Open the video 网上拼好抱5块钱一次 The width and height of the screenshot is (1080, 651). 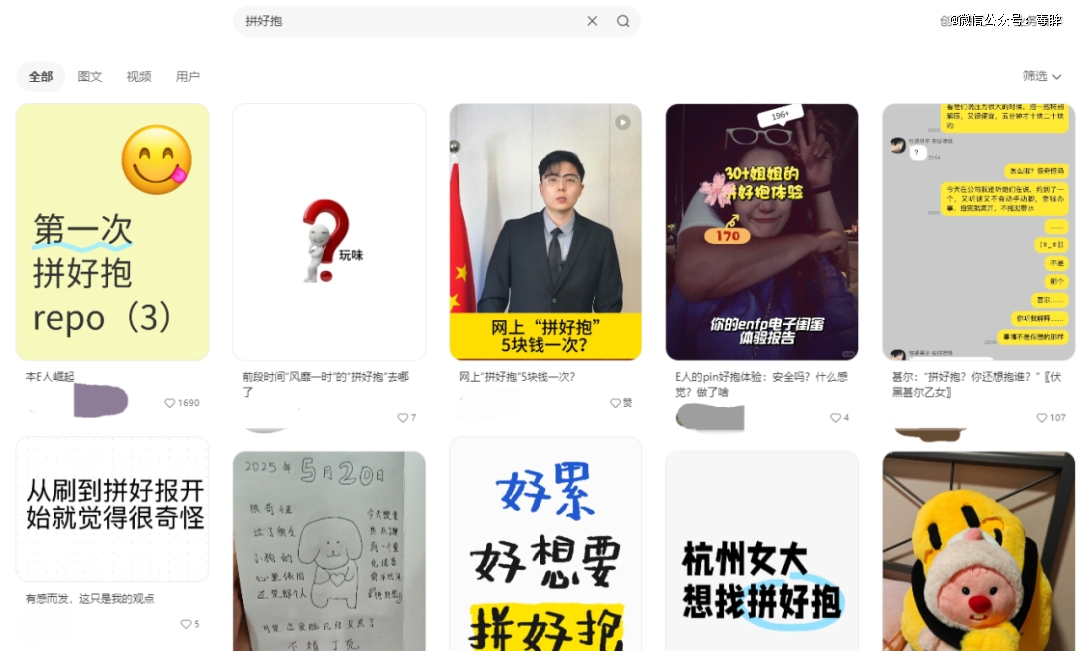tap(545, 232)
